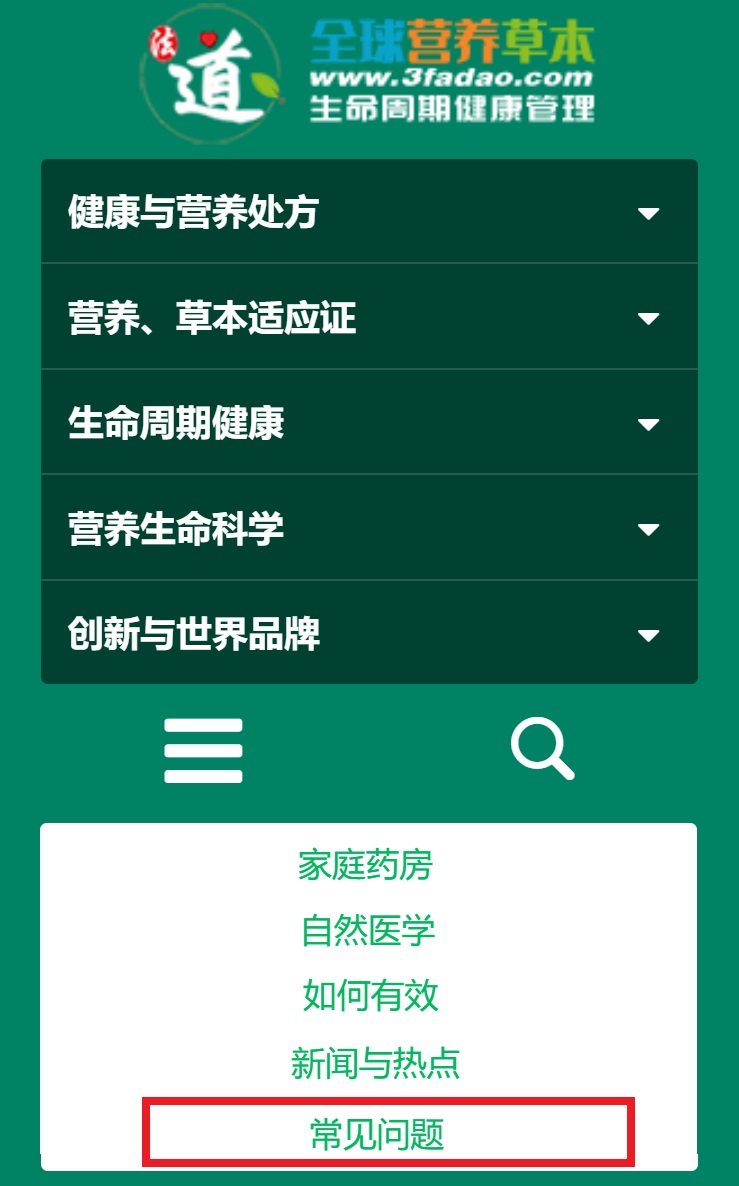Image resolution: width=739 pixels, height=1186 pixels.
Task: Tap the hamburger menu icon
Action: coord(203,750)
